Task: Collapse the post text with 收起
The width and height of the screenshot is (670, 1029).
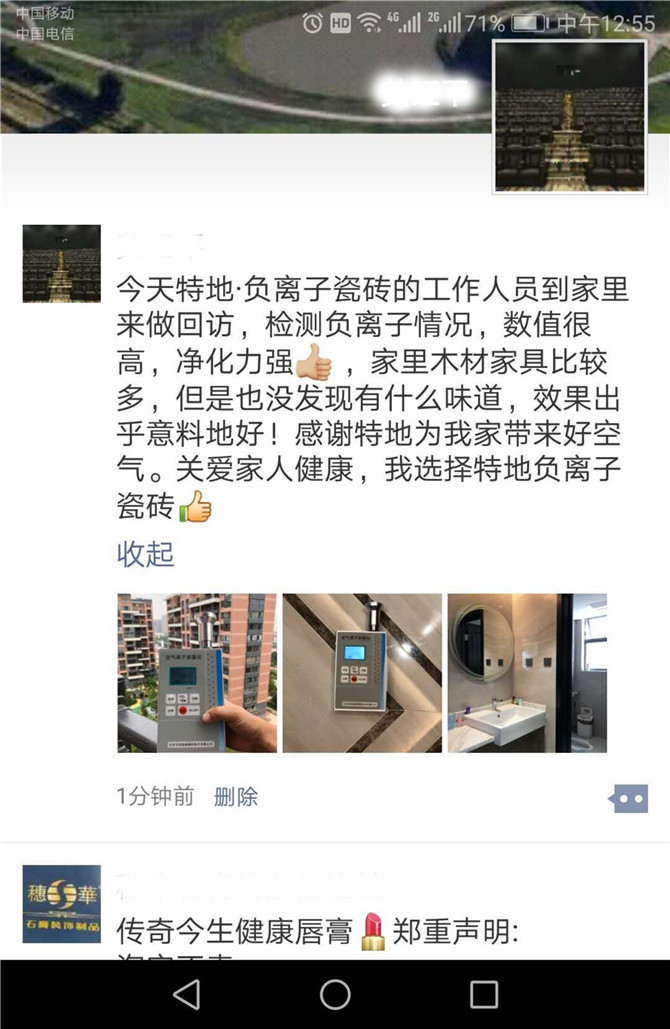Action: (146, 554)
